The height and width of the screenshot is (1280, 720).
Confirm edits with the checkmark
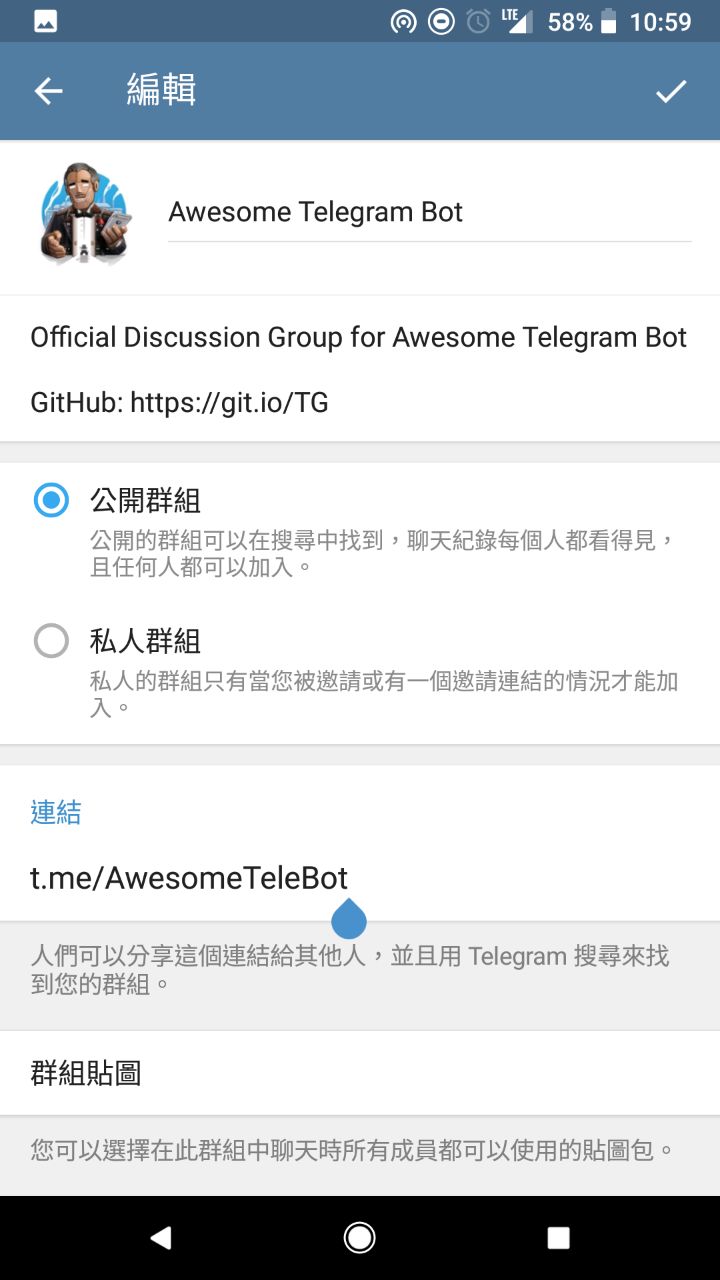[x=671, y=92]
